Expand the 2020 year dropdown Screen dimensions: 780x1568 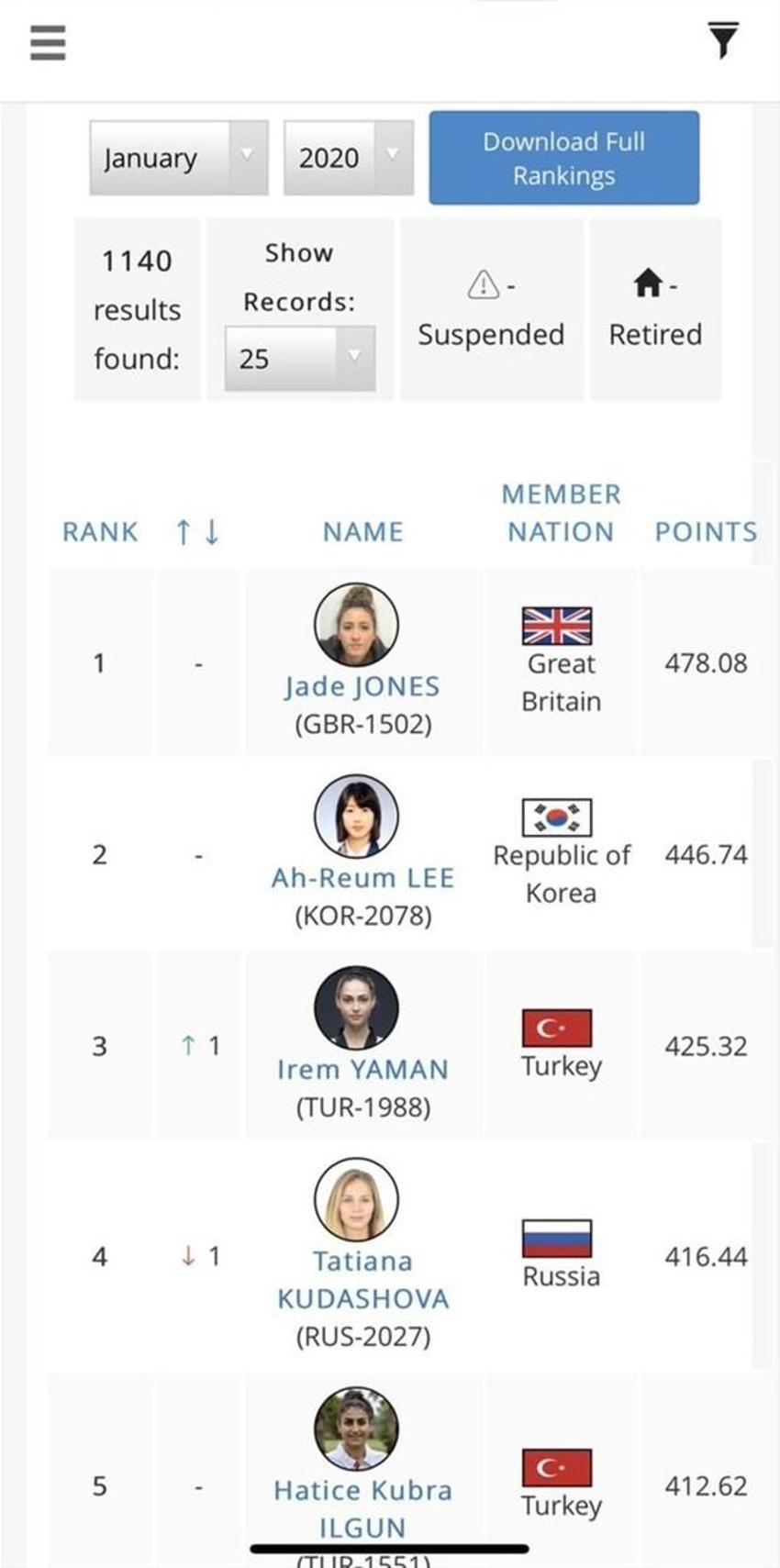[348, 158]
